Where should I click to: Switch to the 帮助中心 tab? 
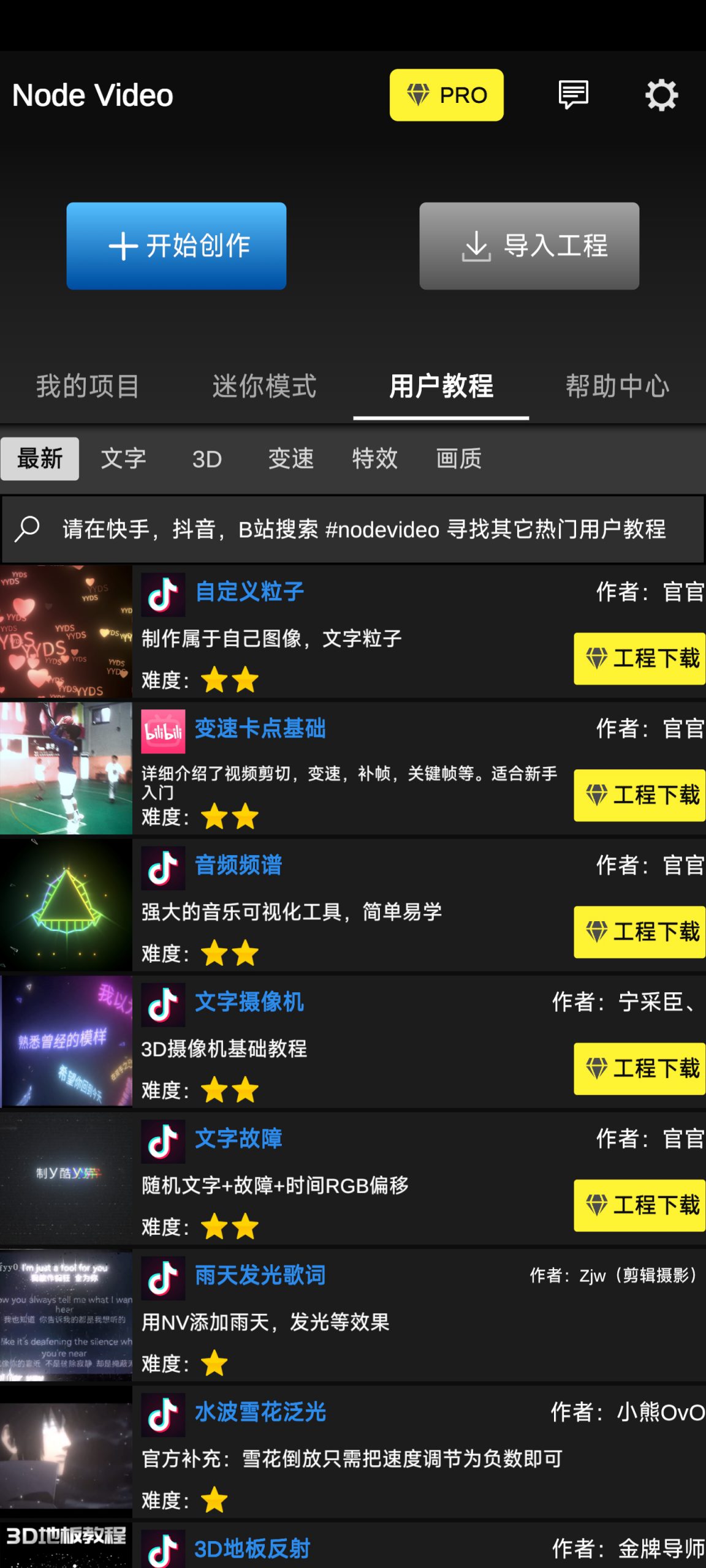click(x=617, y=386)
